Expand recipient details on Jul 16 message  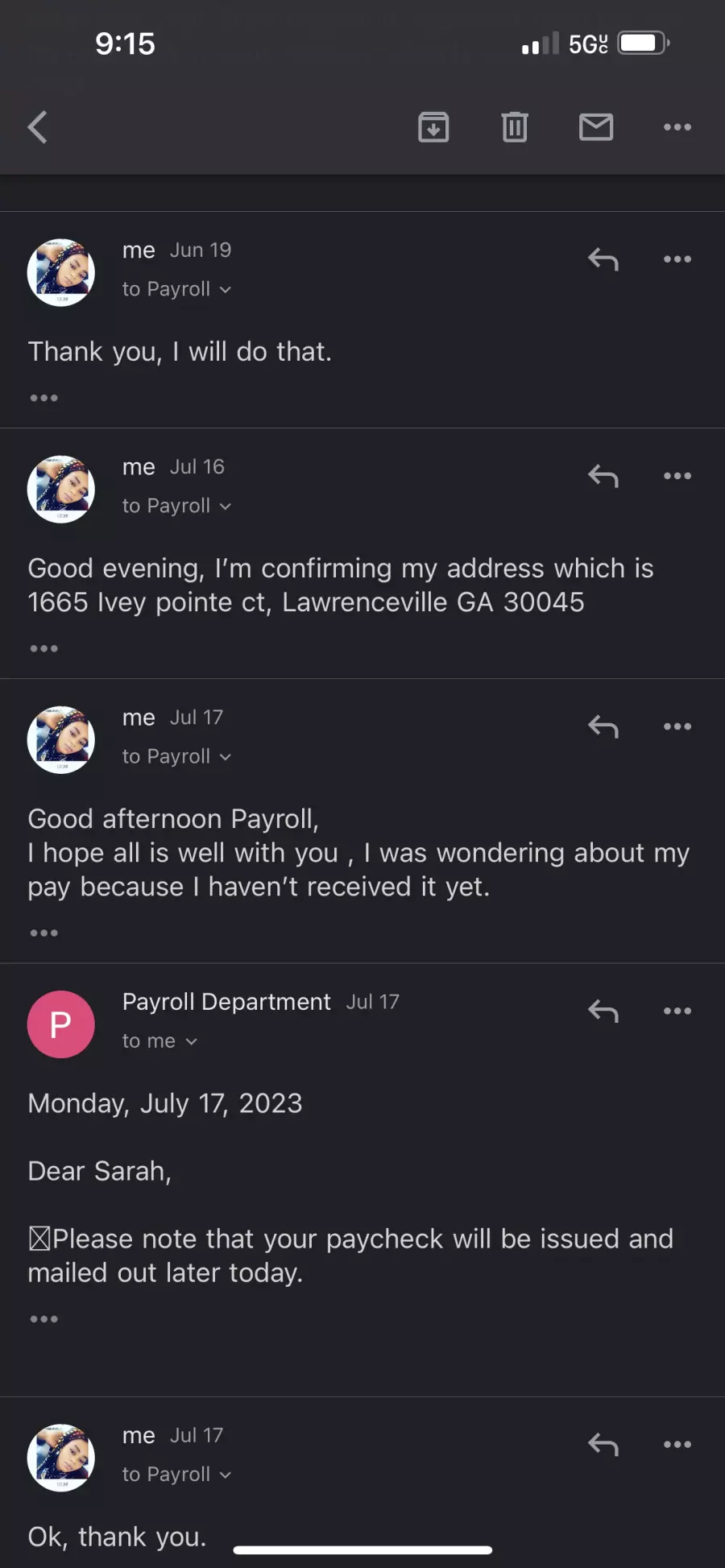pyautogui.click(x=176, y=506)
